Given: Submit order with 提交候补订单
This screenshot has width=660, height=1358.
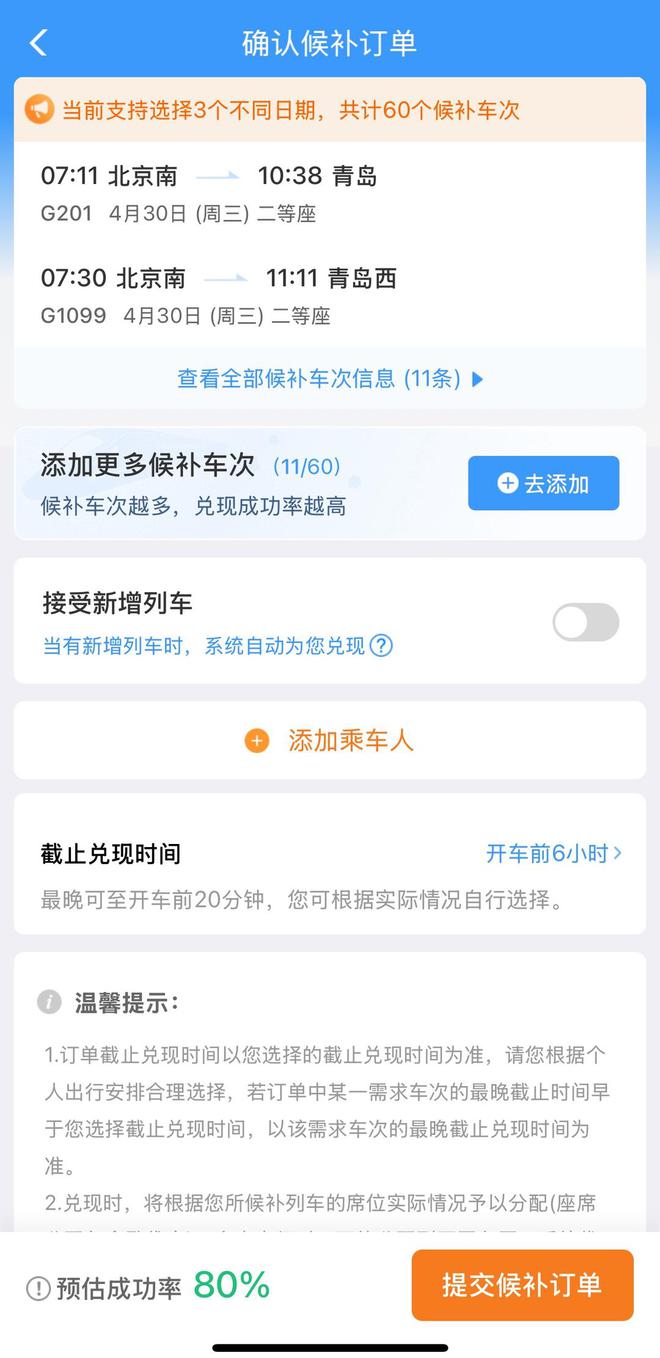Looking at the screenshot, I should 522,1285.
